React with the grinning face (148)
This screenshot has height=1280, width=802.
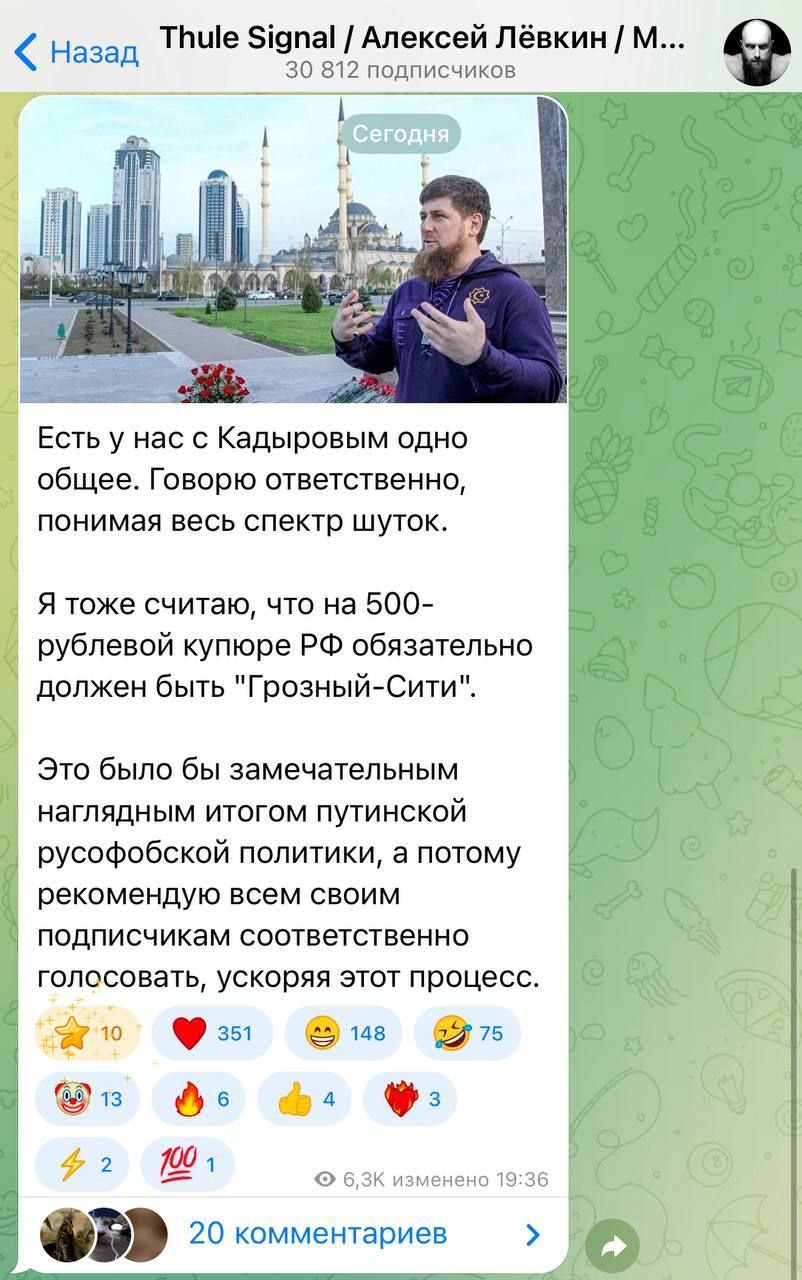pyautogui.click(x=343, y=1033)
